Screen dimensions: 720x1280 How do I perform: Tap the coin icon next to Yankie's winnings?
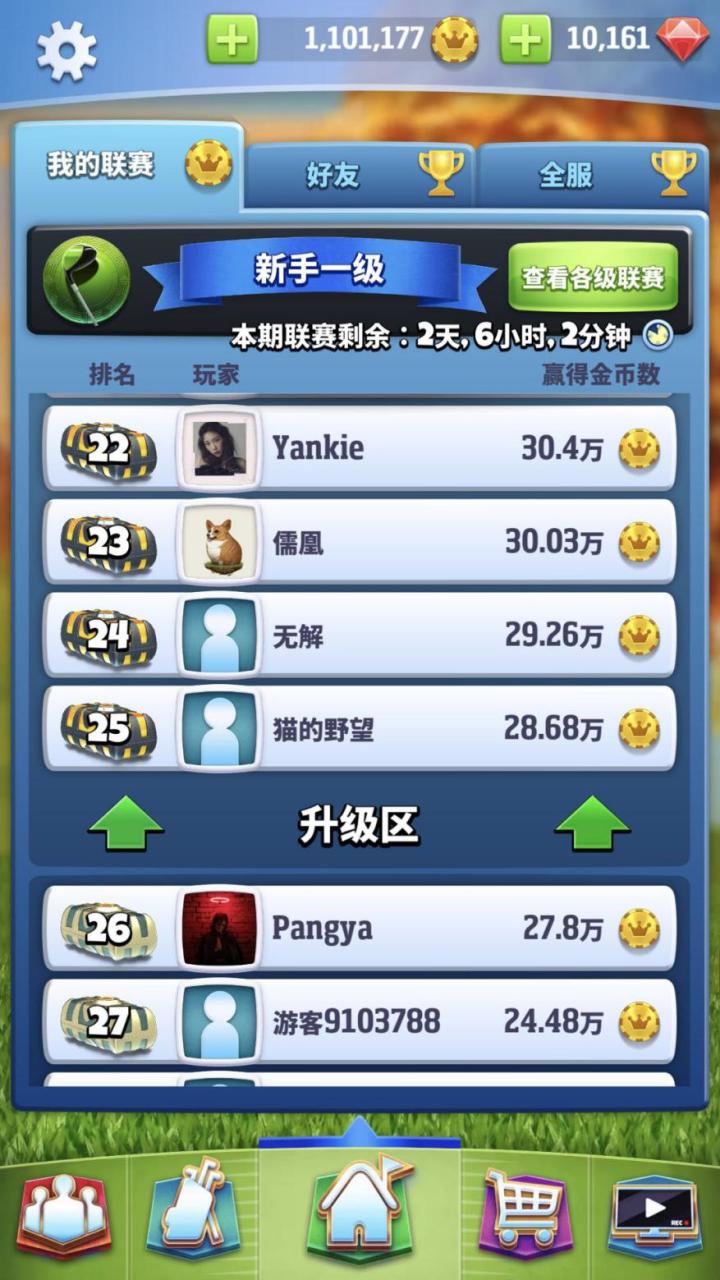point(640,448)
